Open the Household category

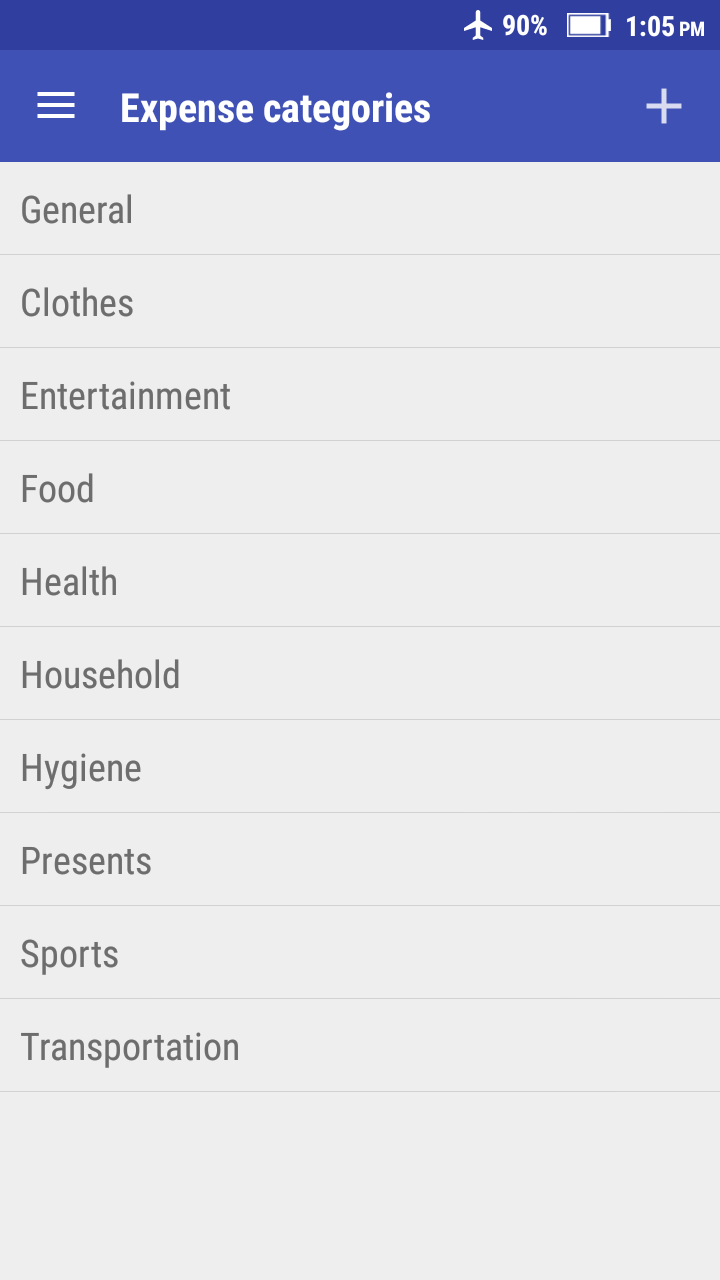[100, 675]
